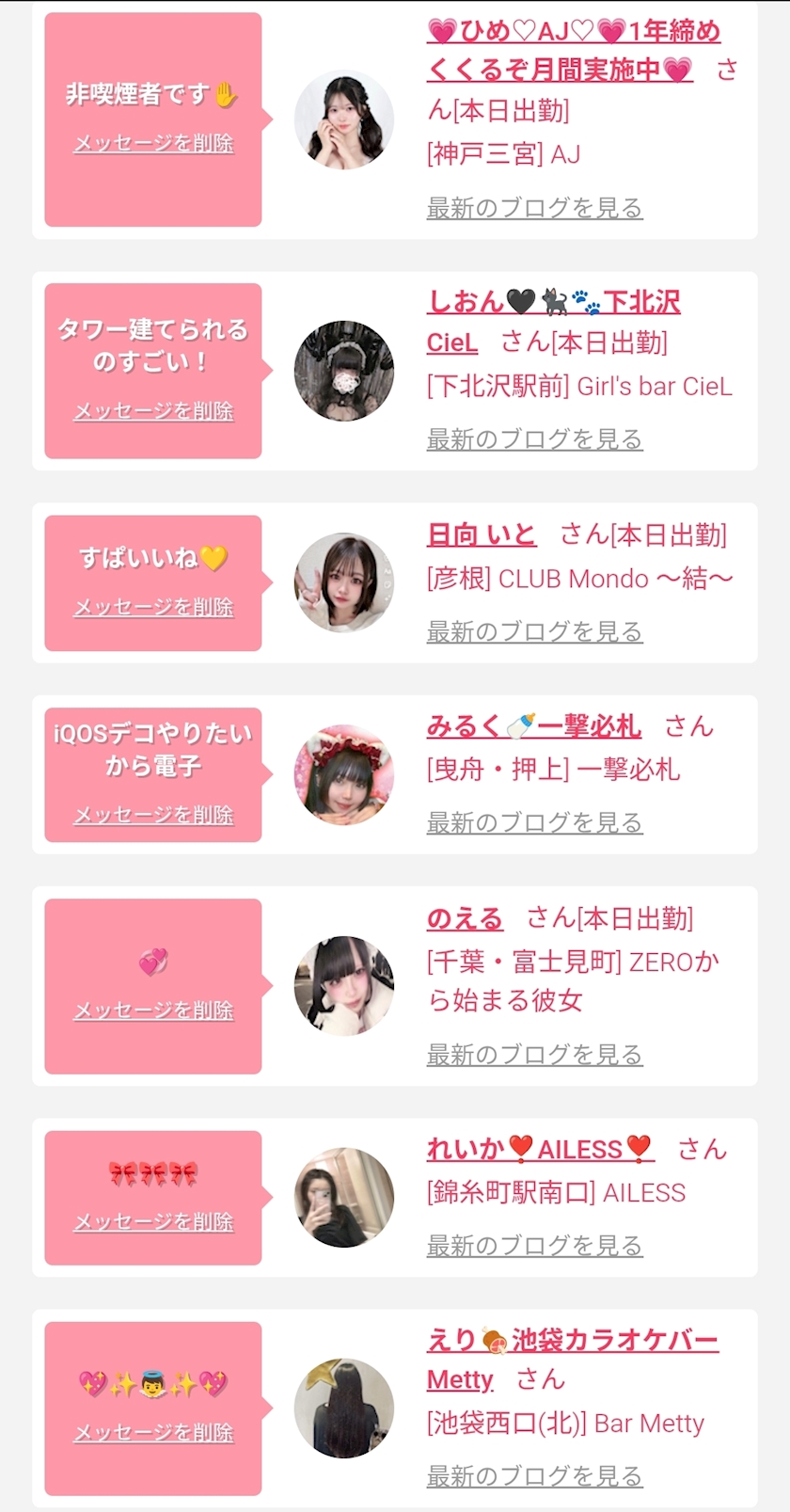Open えり 池袋カラオケバー Metty profile link

point(572,1341)
